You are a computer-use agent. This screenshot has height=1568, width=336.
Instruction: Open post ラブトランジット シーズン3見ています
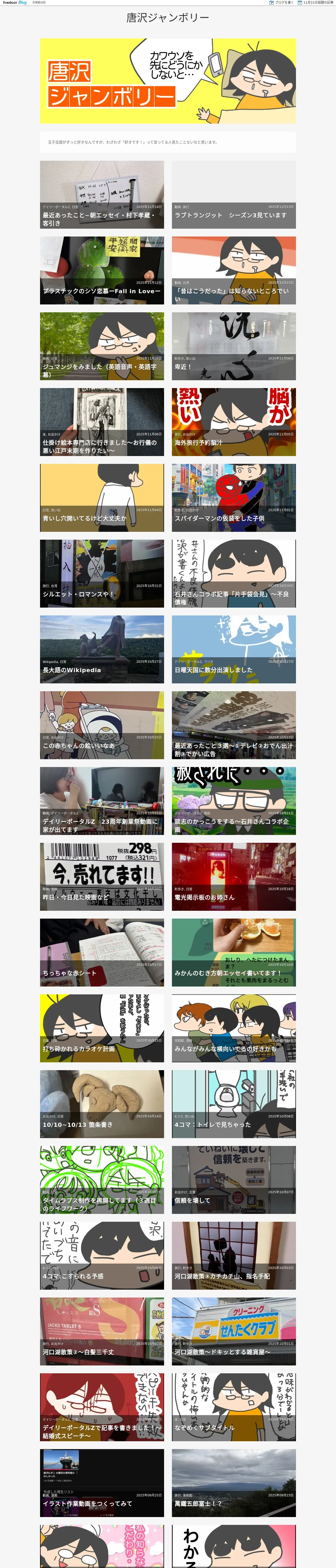click(x=234, y=195)
